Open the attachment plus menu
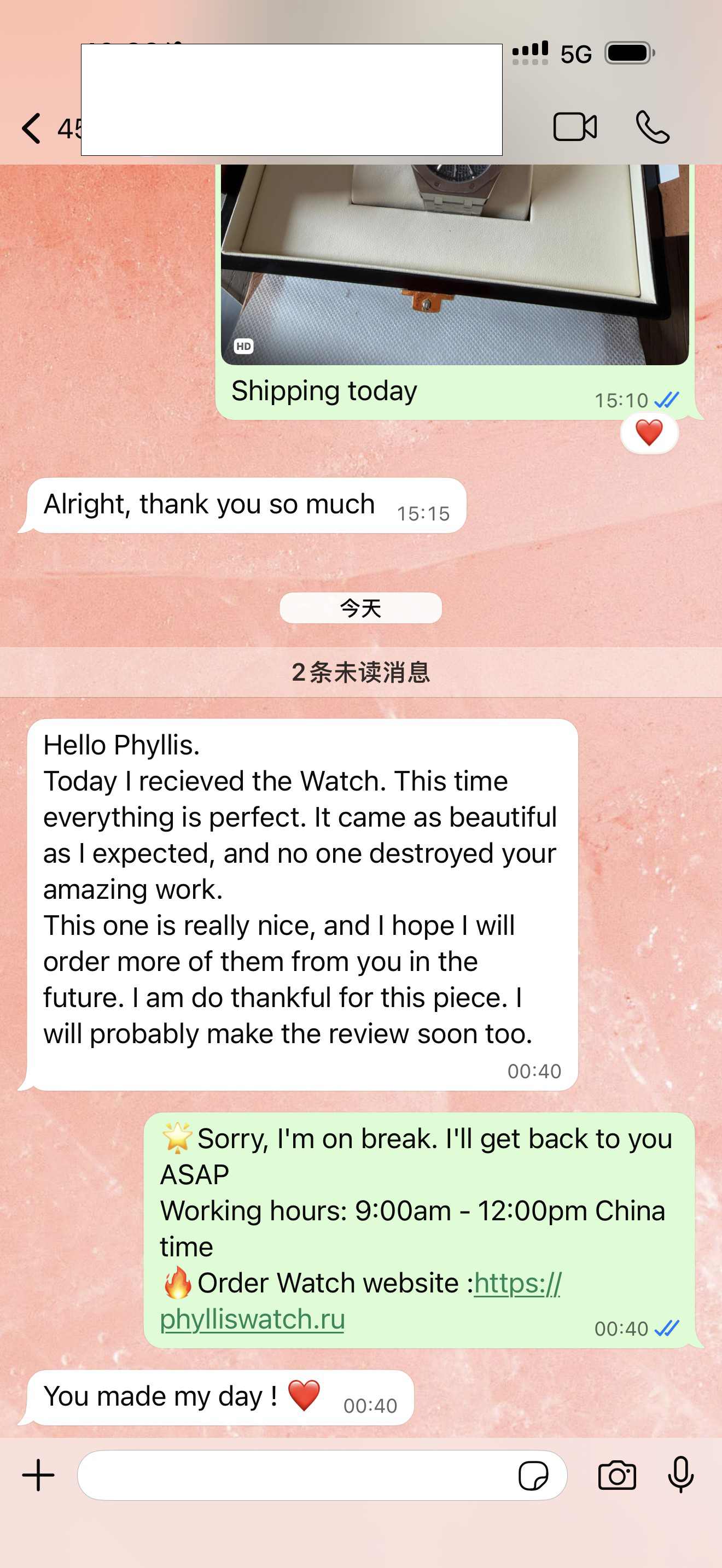The height and width of the screenshot is (1568, 722). click(38, 1475)
